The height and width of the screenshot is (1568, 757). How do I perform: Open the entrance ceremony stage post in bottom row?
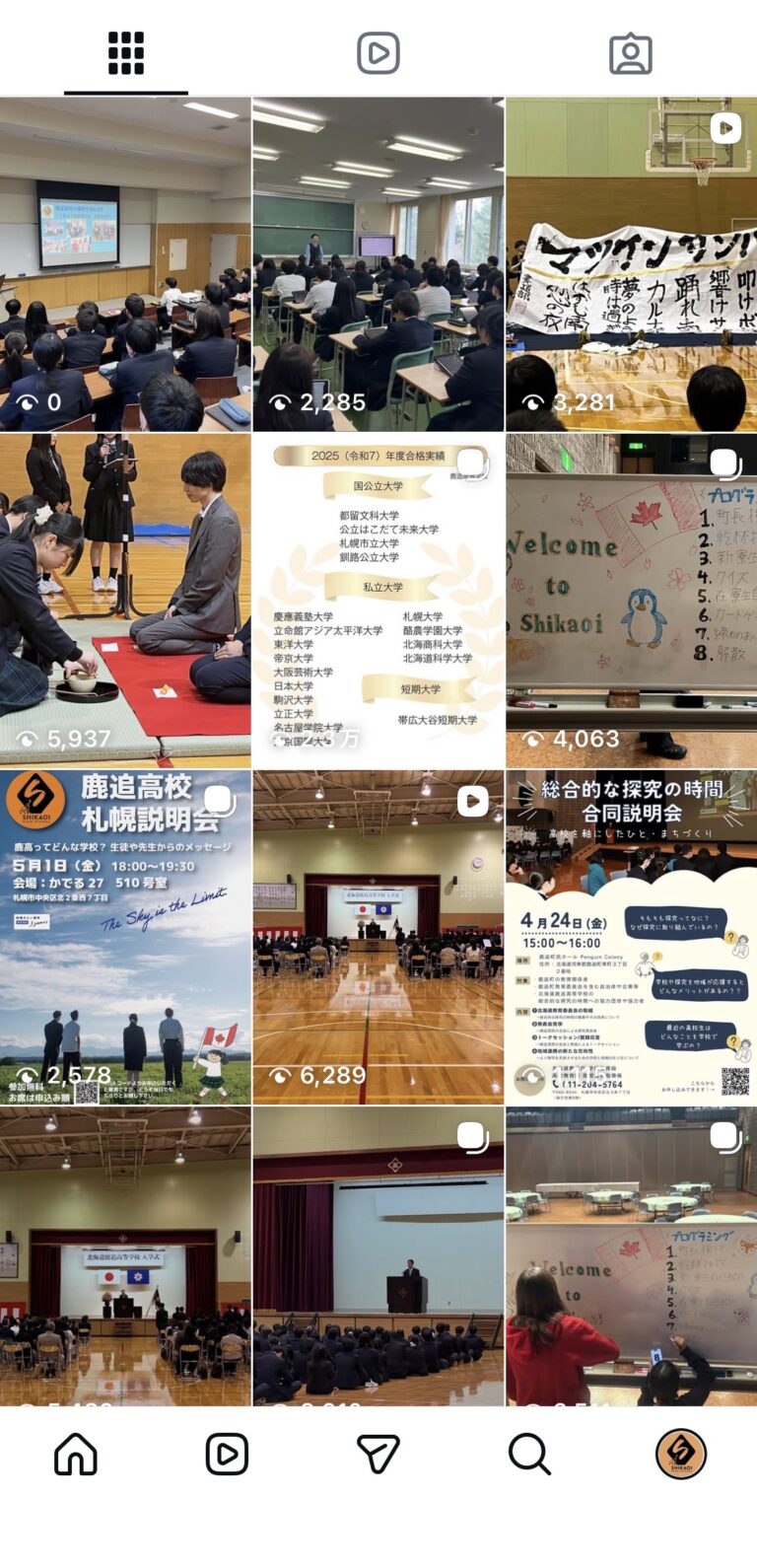(125, 1254)
